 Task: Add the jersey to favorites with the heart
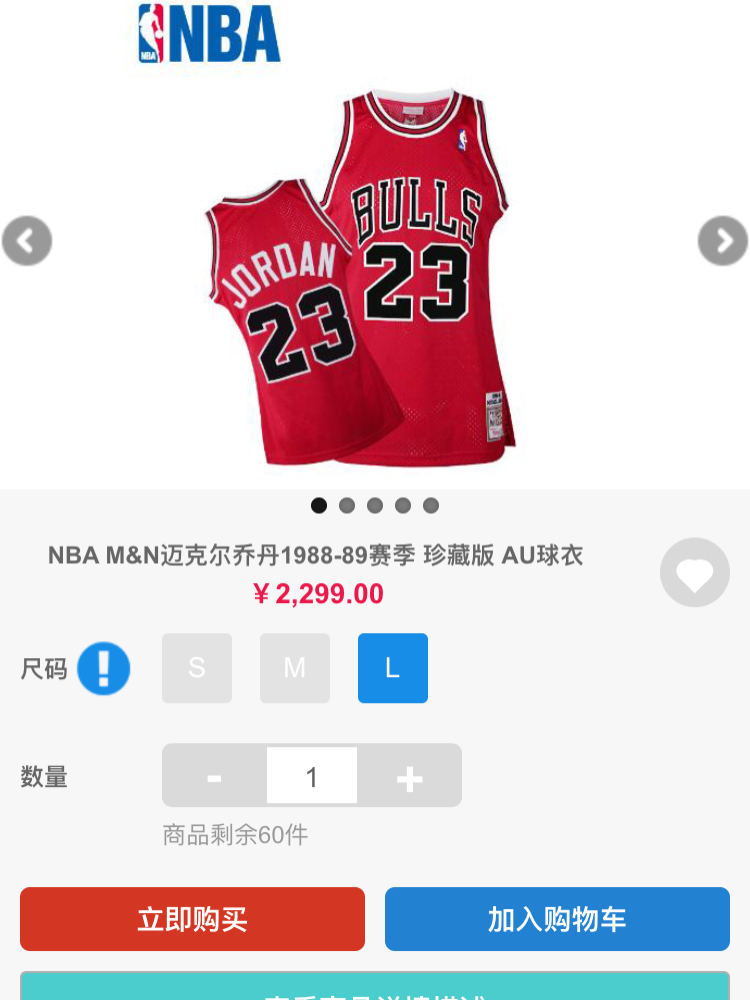coord(695,573)
